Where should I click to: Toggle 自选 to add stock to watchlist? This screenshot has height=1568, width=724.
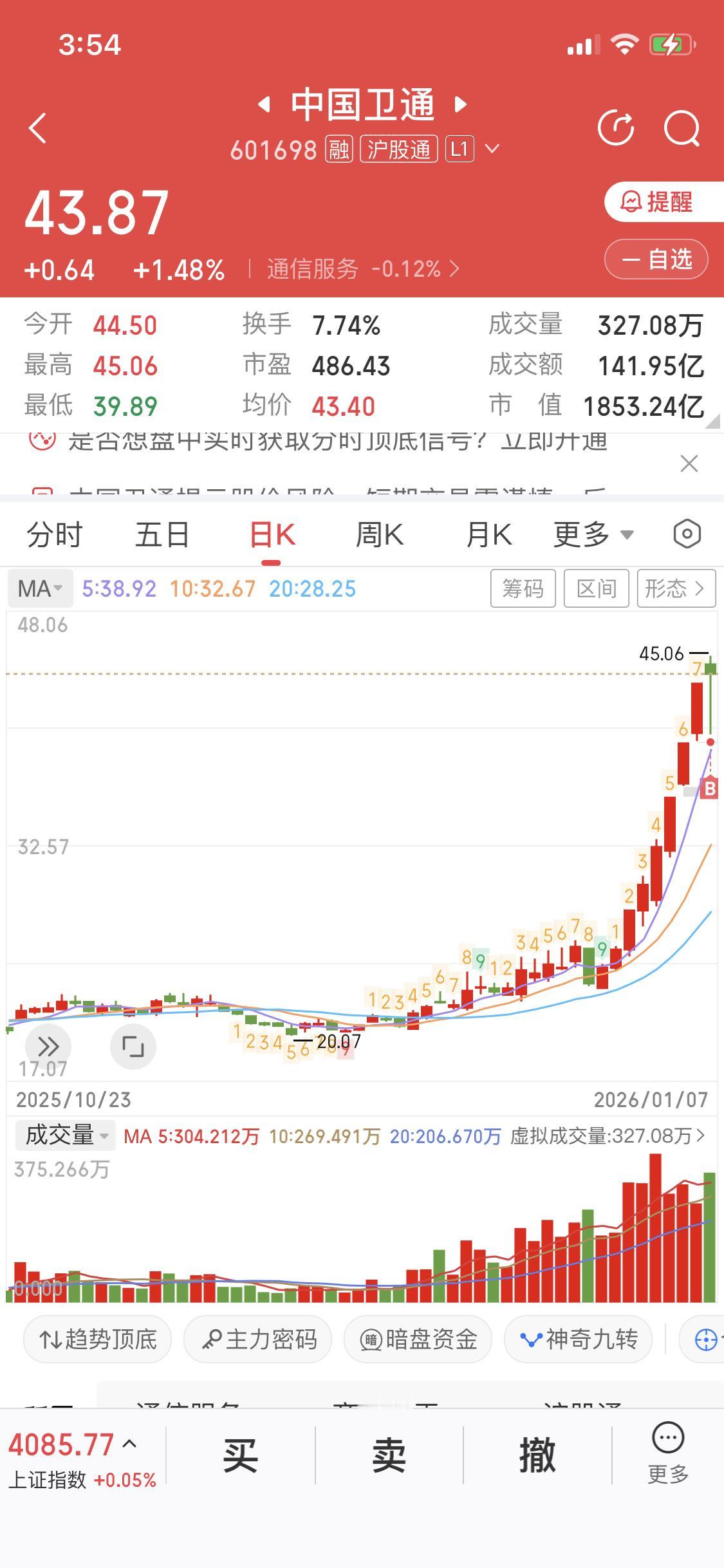click(656, 259)
